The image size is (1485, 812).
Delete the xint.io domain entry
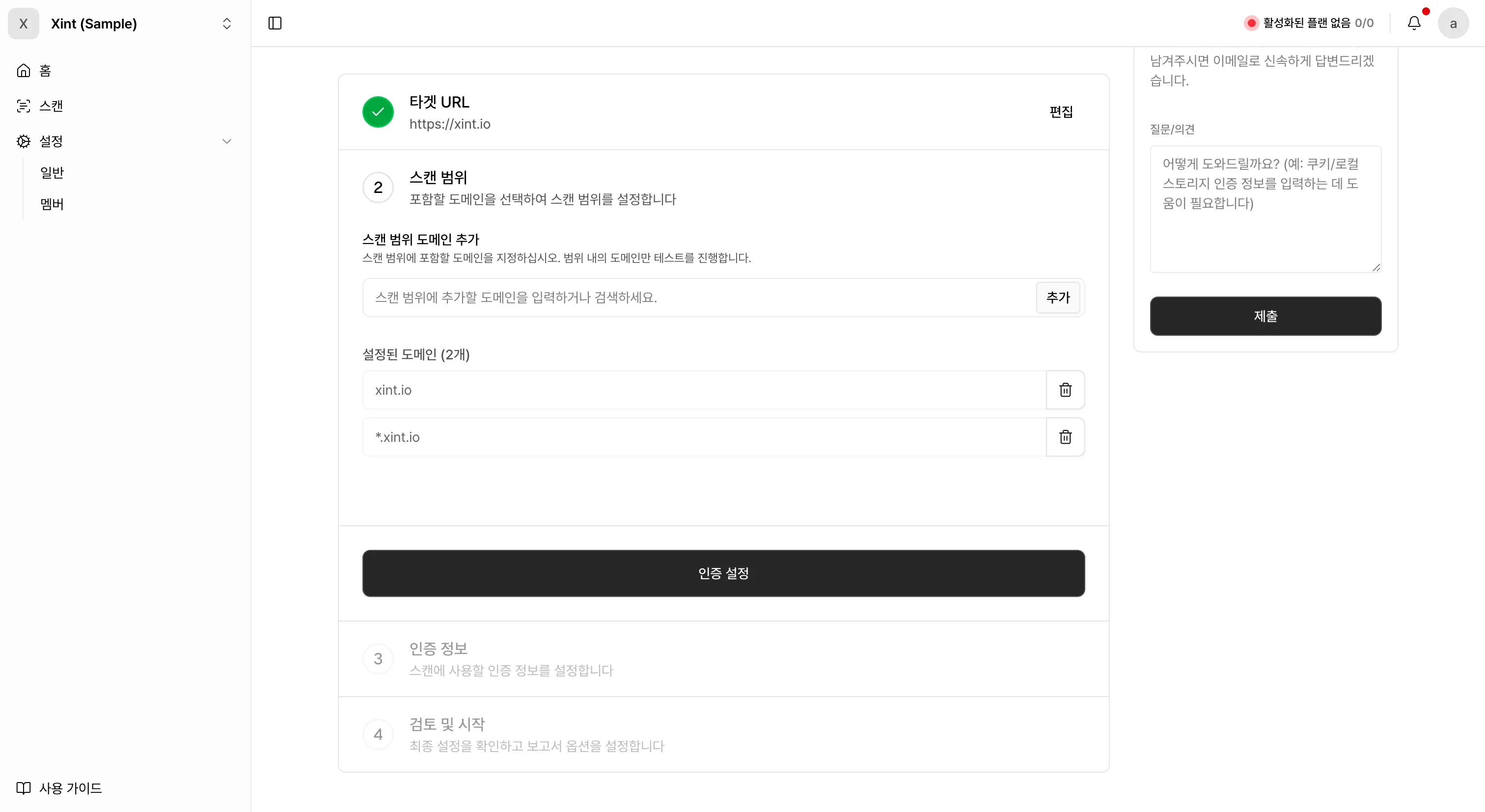(x=1065, y=390)
